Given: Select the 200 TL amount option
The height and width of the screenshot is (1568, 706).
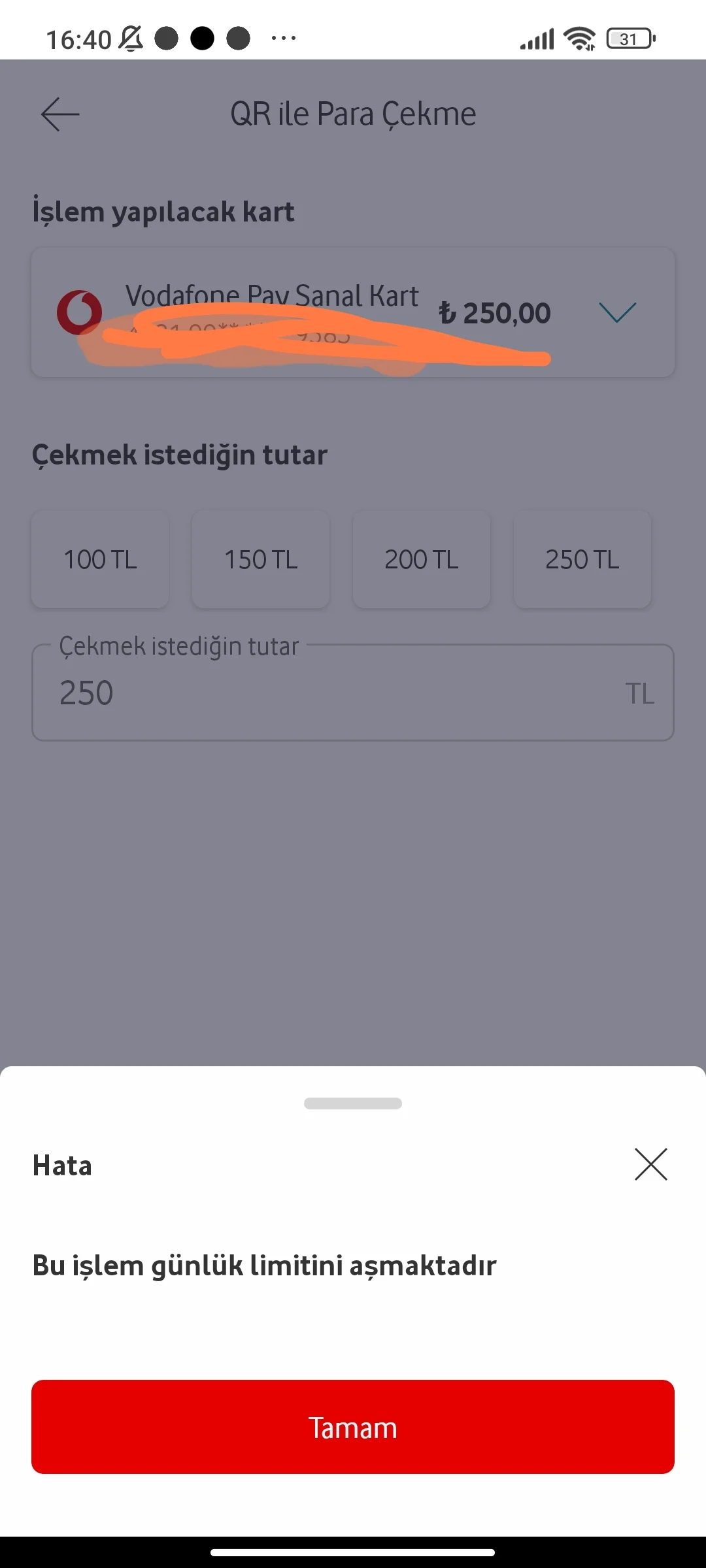Looking at the screenshot, I should click(421, 559).
